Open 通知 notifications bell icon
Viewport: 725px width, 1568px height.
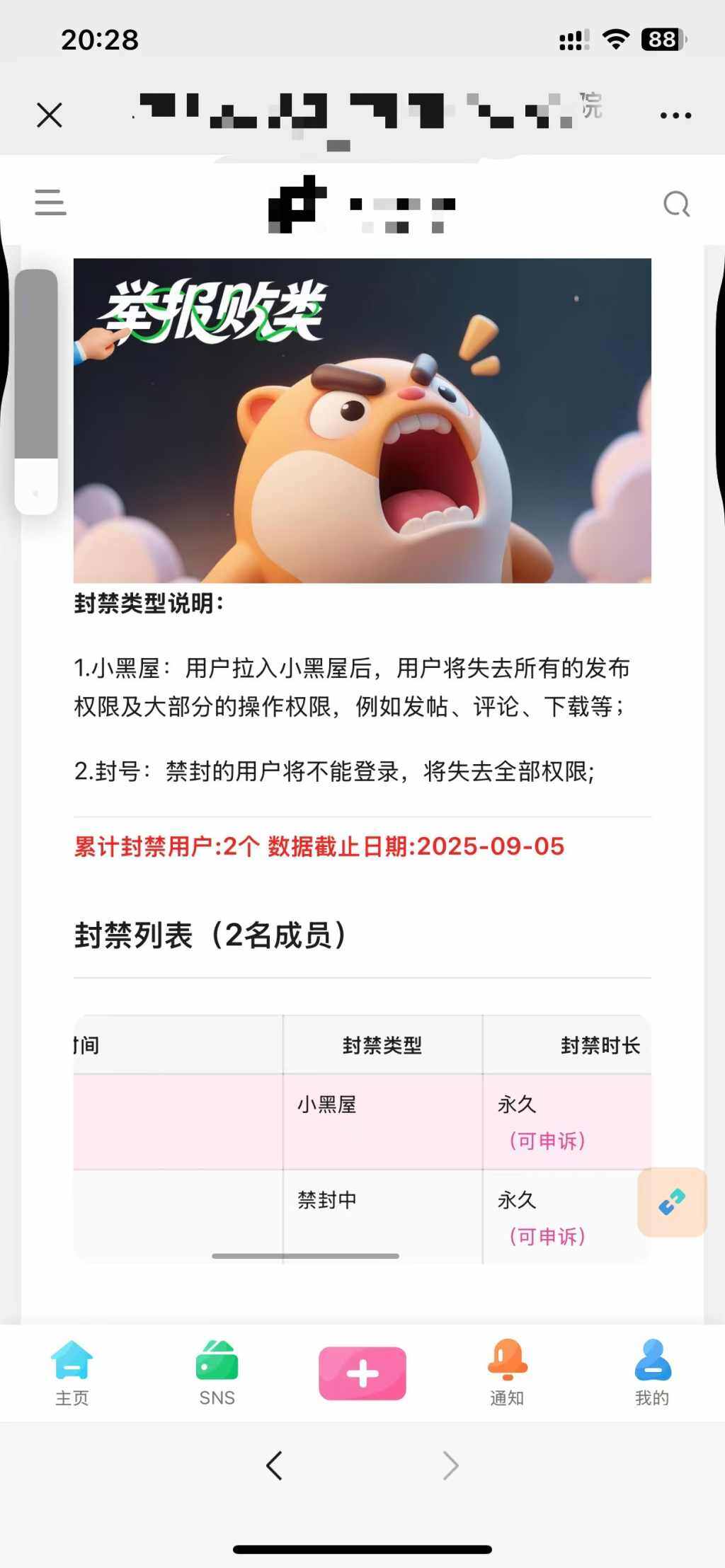coord(507,1361)
